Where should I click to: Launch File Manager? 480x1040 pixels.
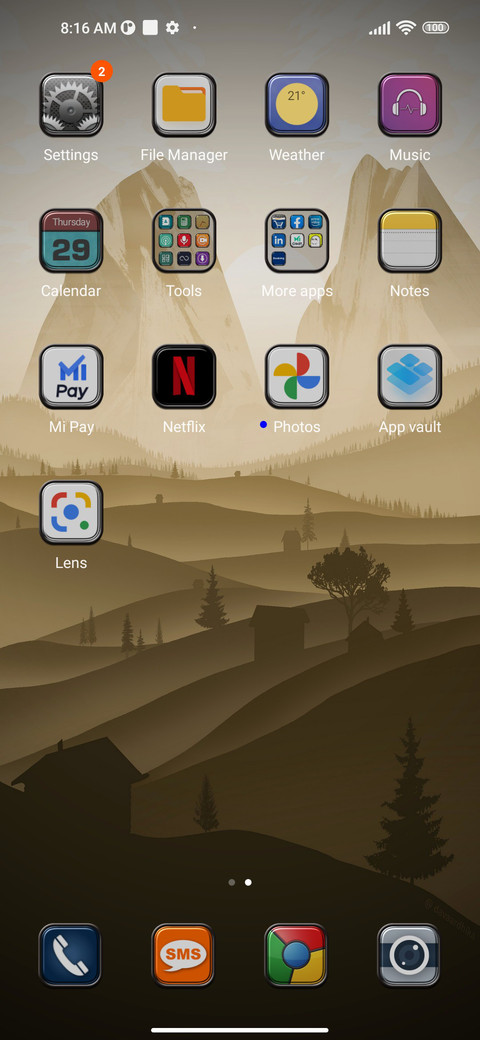click(184, 105)
